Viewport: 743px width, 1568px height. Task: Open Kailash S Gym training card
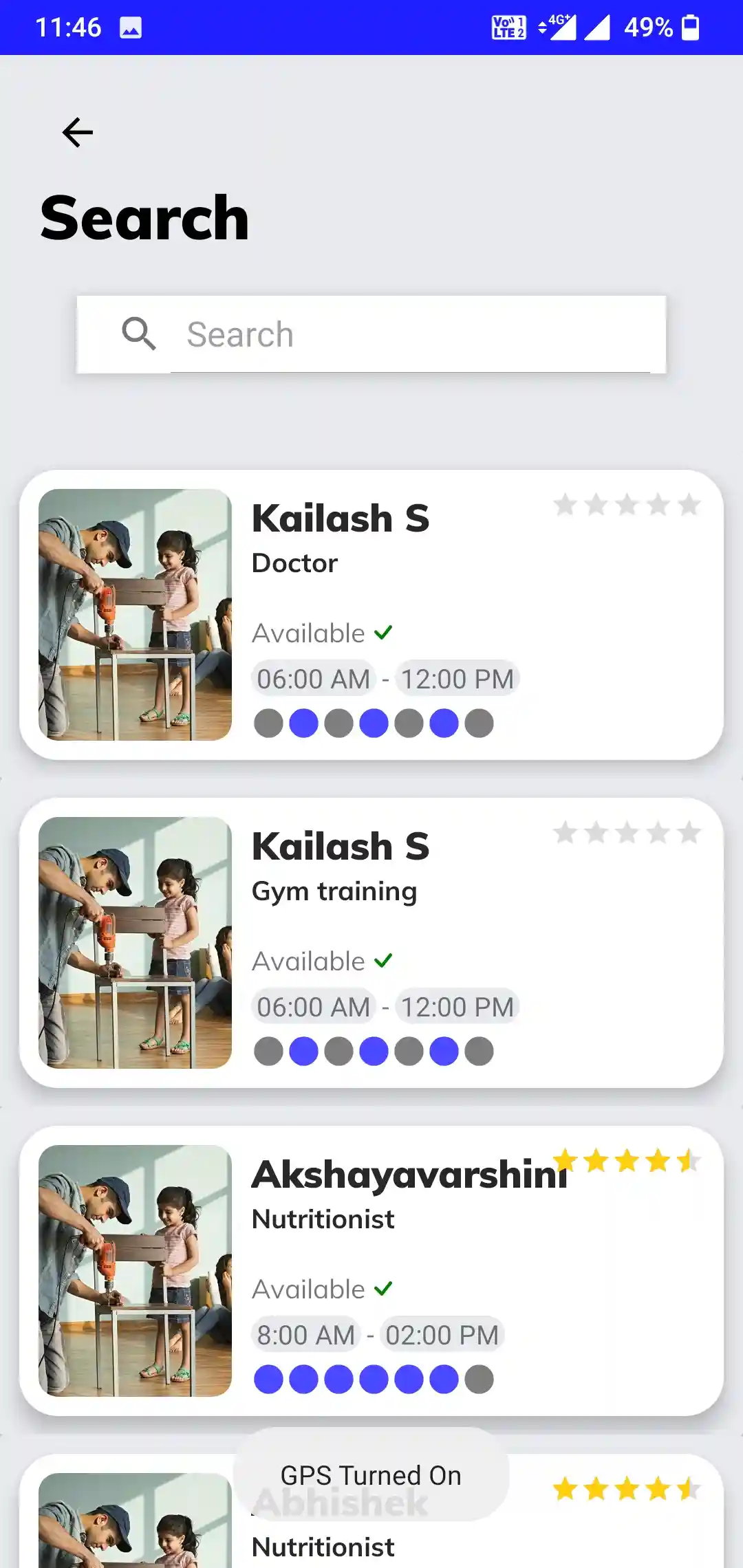pyautogui.click(x=371, y=943)
